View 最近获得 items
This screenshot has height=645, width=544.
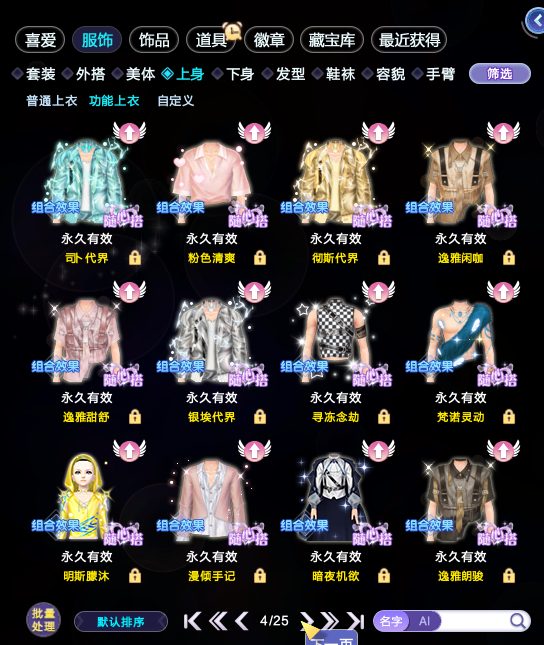[x=409, y=40]
